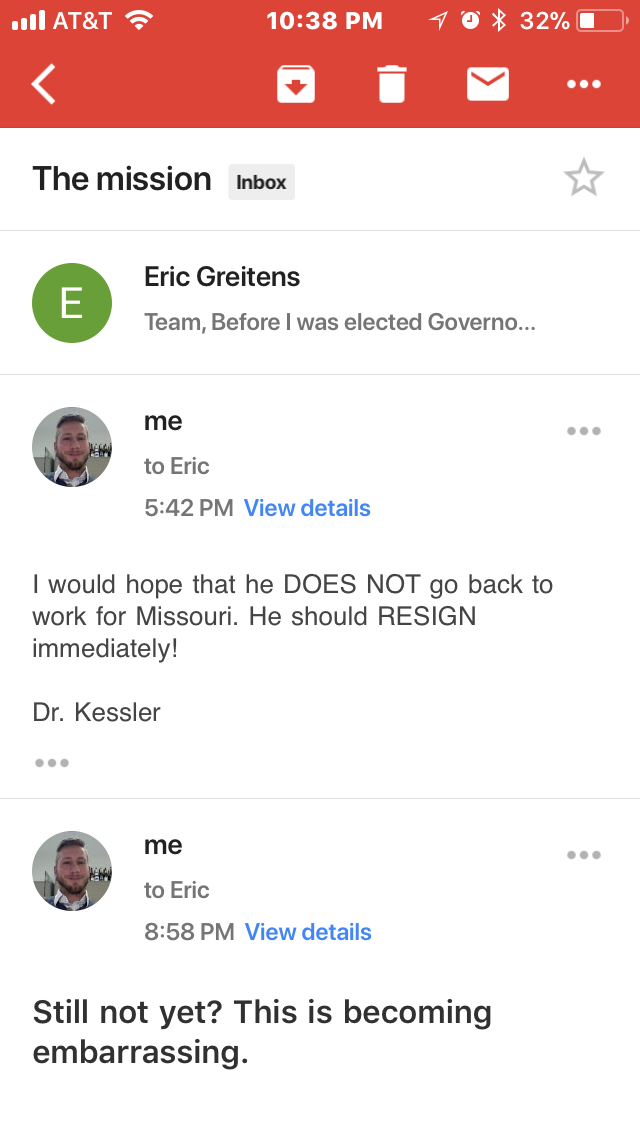
Task: Delete the conversation with trash icon
Action: pyautogui.click(x=391, y=84)
